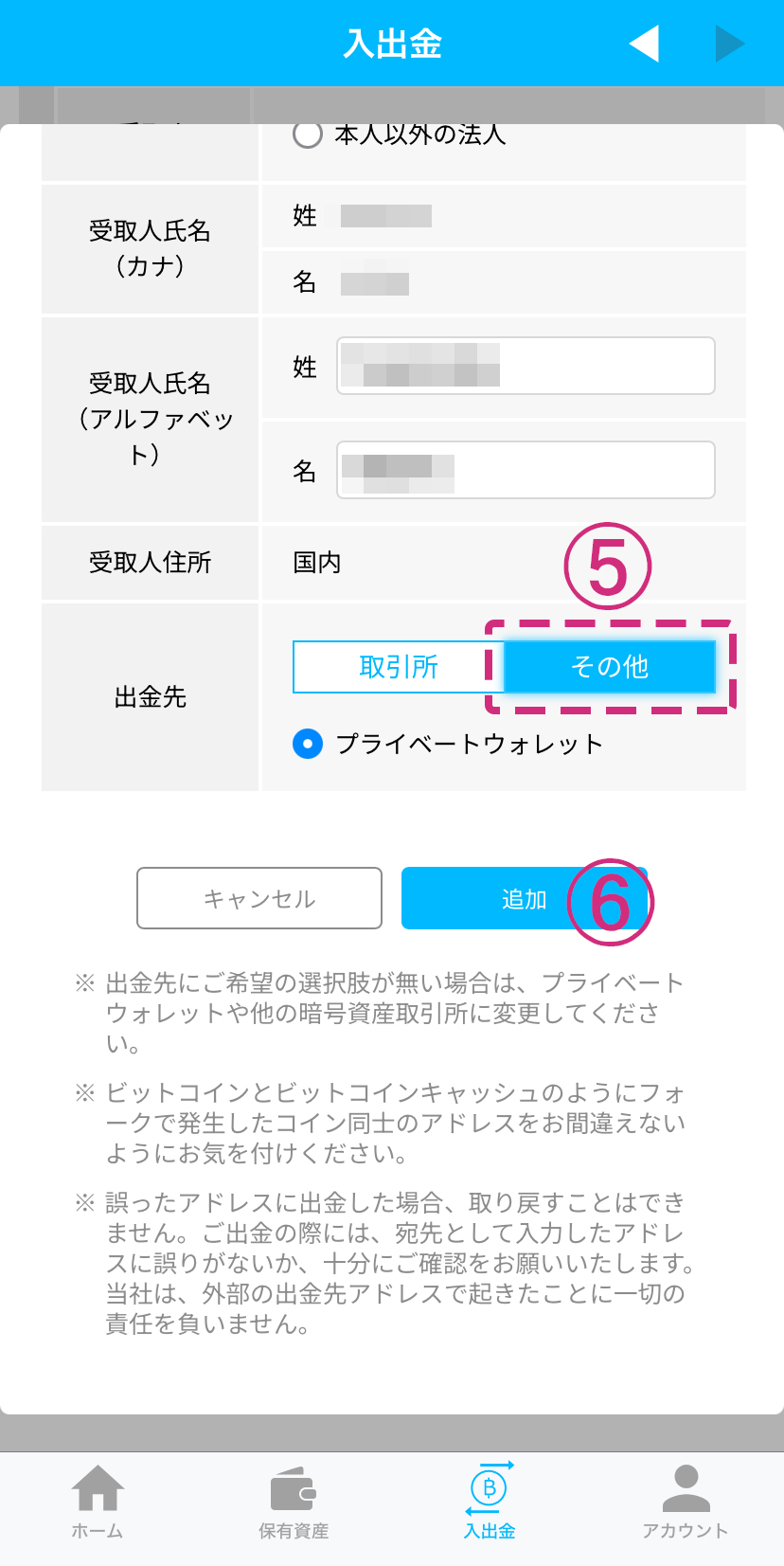784x1566 pixels.
Task: Open the 入出金 tab
Action: (x=490, y=1502)
